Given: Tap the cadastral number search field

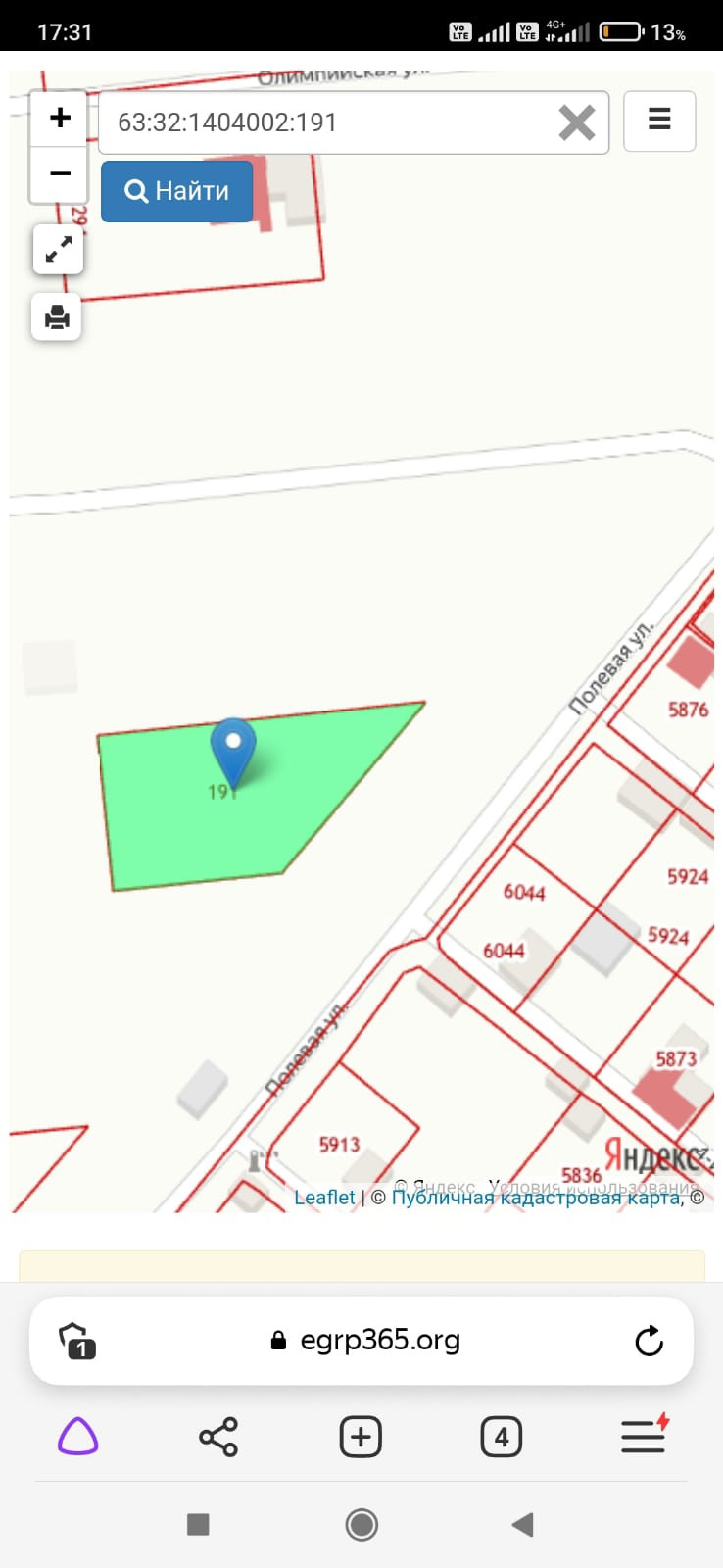Looking at the screenshot, I should pyautogui.click(x=323, y=122).
